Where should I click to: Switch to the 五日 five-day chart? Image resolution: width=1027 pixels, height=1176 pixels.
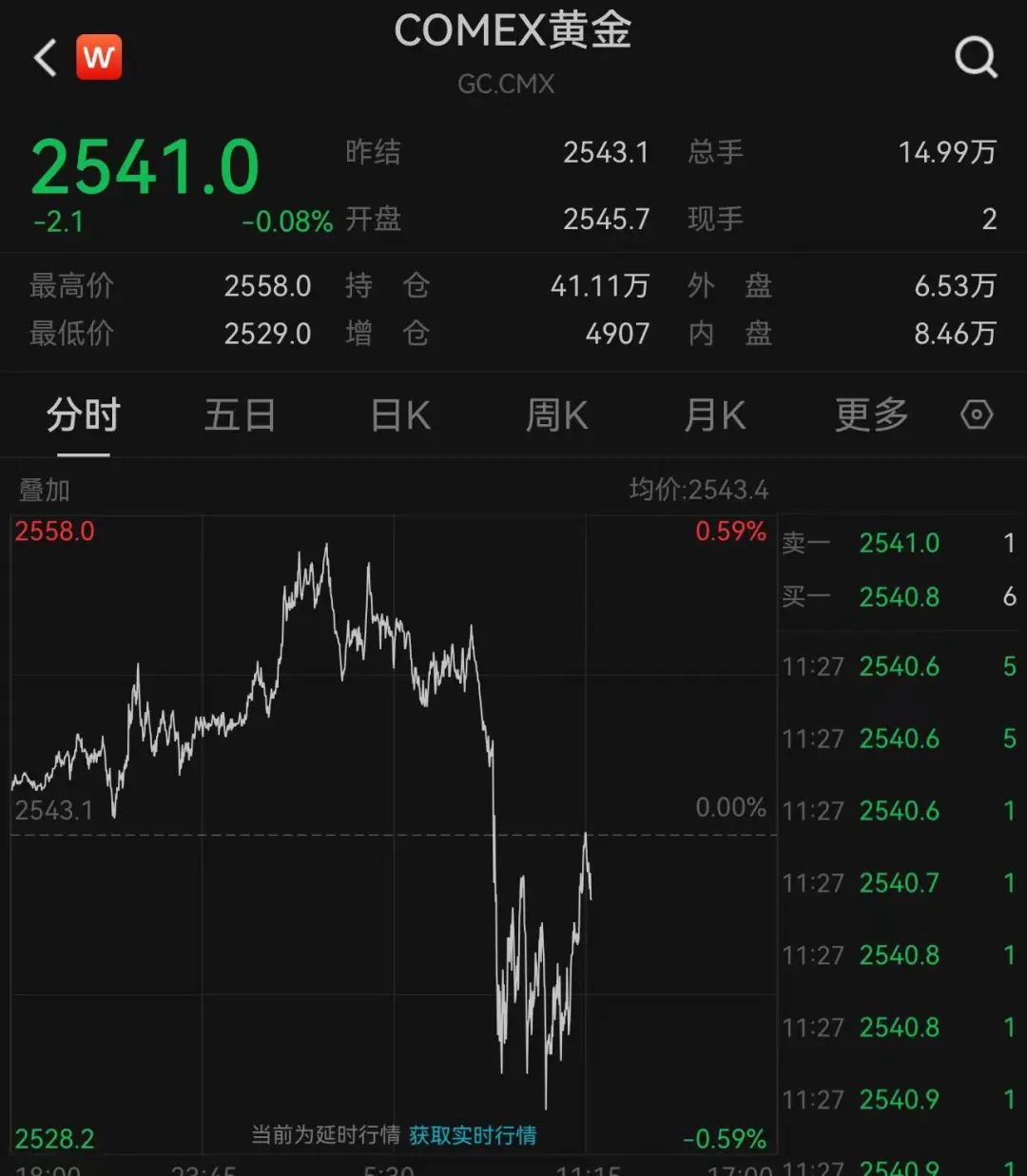(x=241, y=414)
